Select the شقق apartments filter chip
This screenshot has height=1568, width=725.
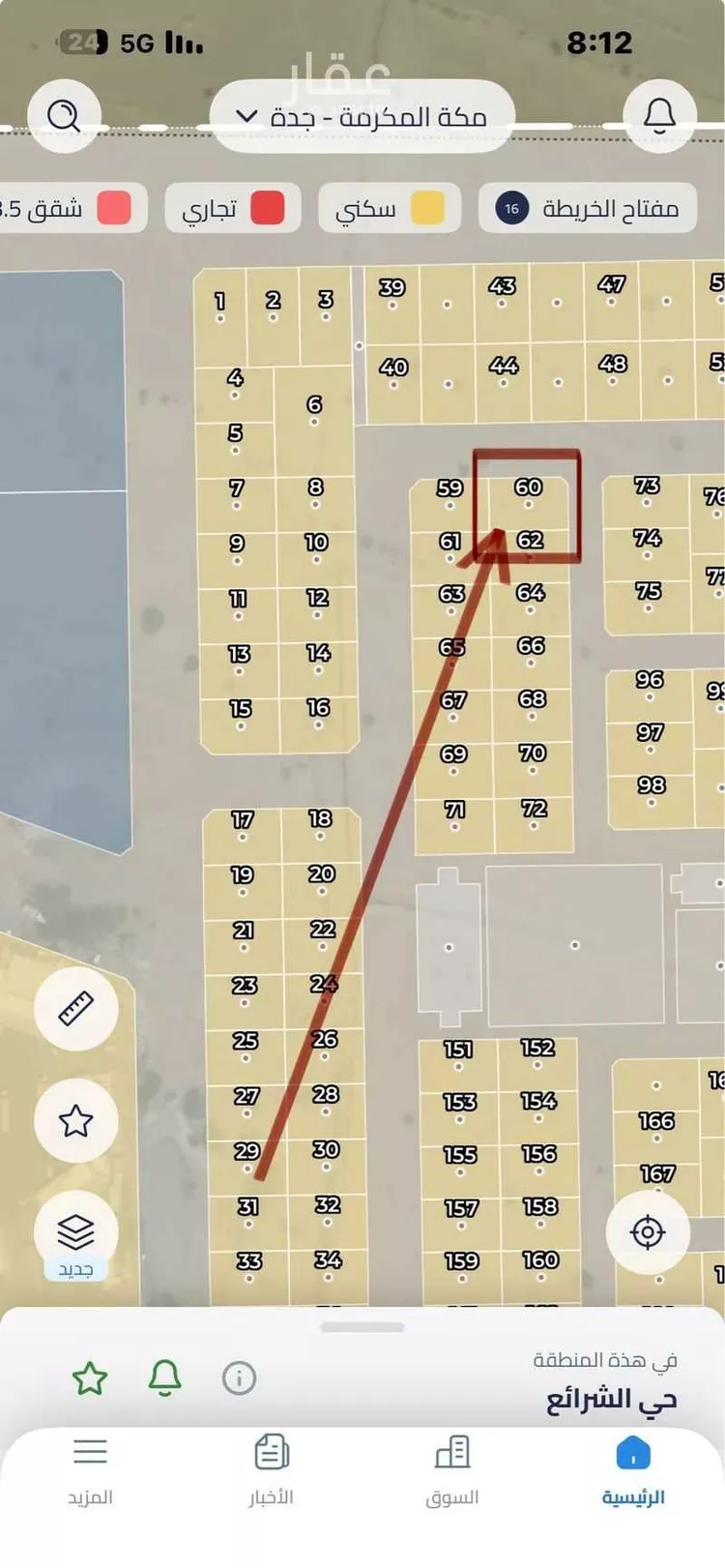tap(68, 208)
